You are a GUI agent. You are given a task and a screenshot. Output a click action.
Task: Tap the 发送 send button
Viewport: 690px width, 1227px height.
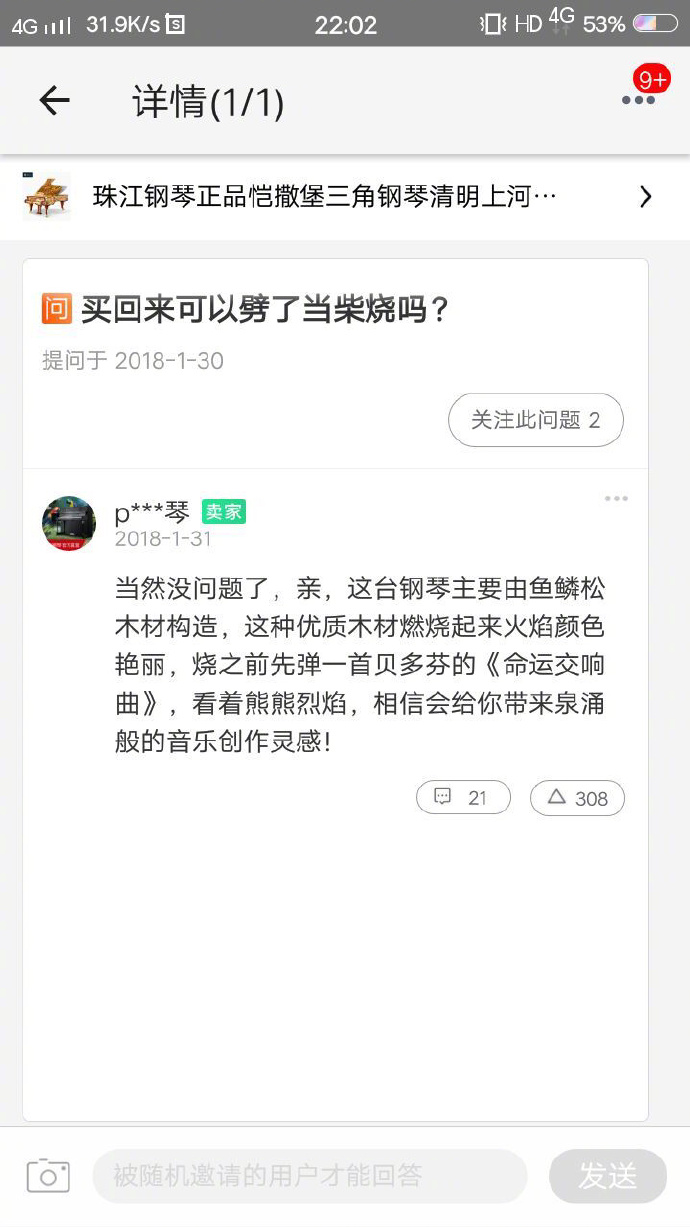608,1176
